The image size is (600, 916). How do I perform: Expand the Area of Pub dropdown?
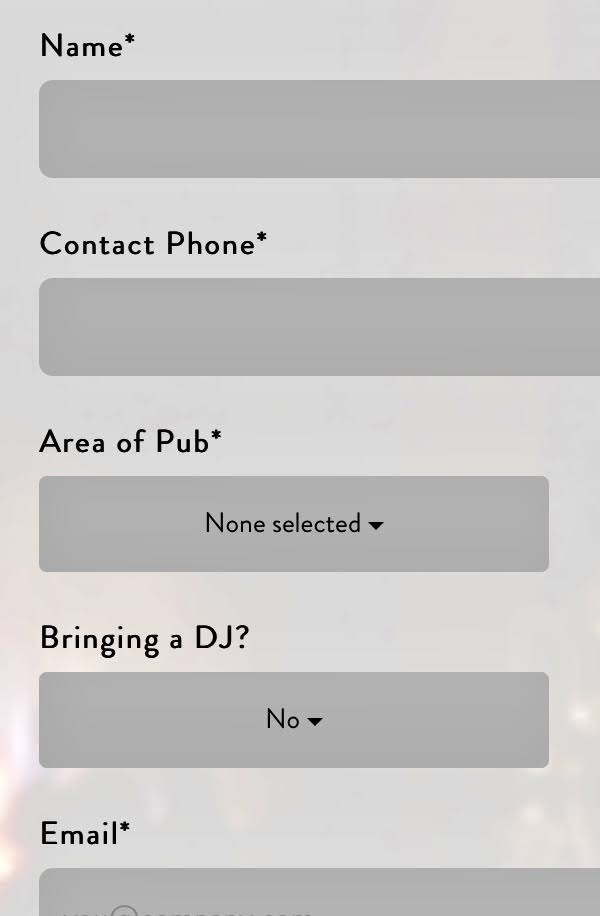[294, 524]
